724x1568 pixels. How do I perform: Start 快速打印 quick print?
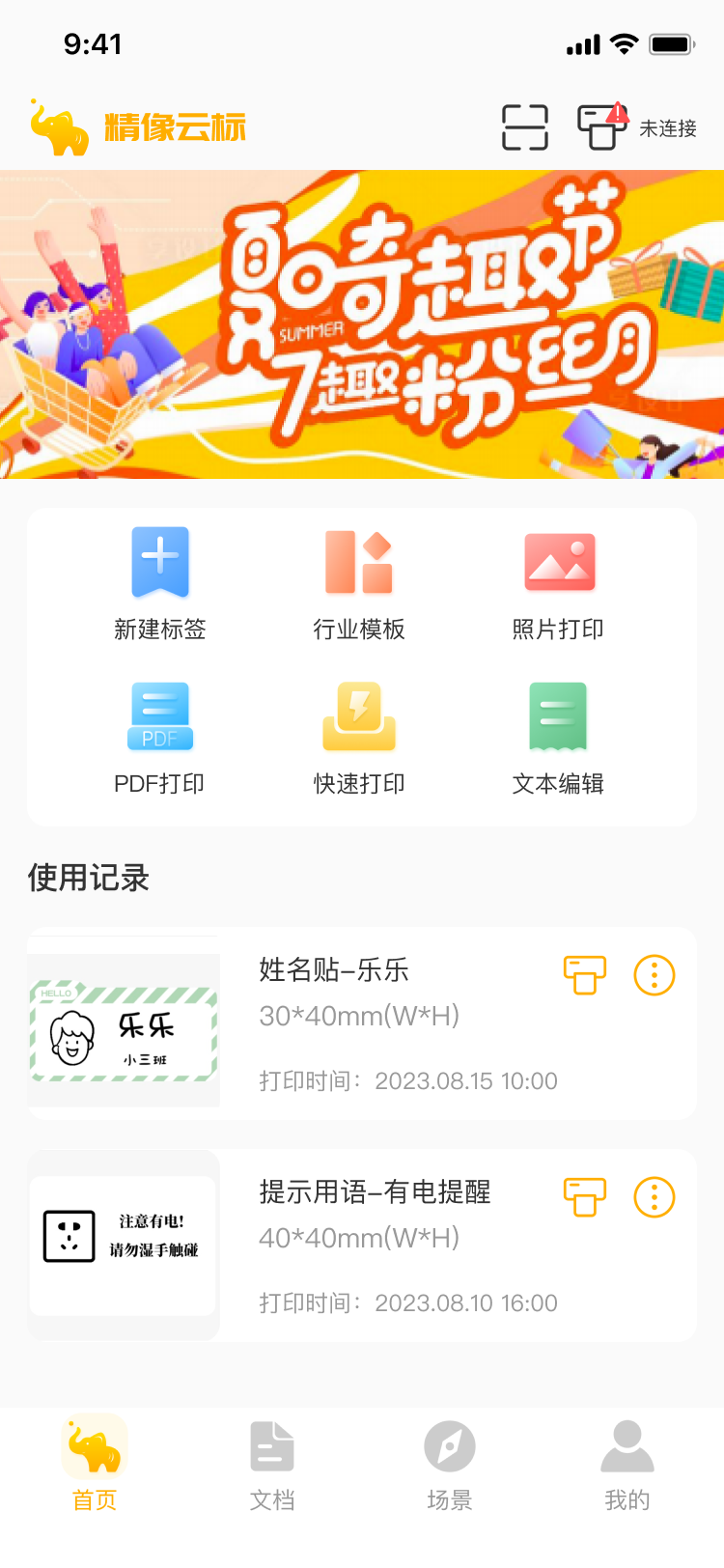pyautogui.click(x=361, y=734)
